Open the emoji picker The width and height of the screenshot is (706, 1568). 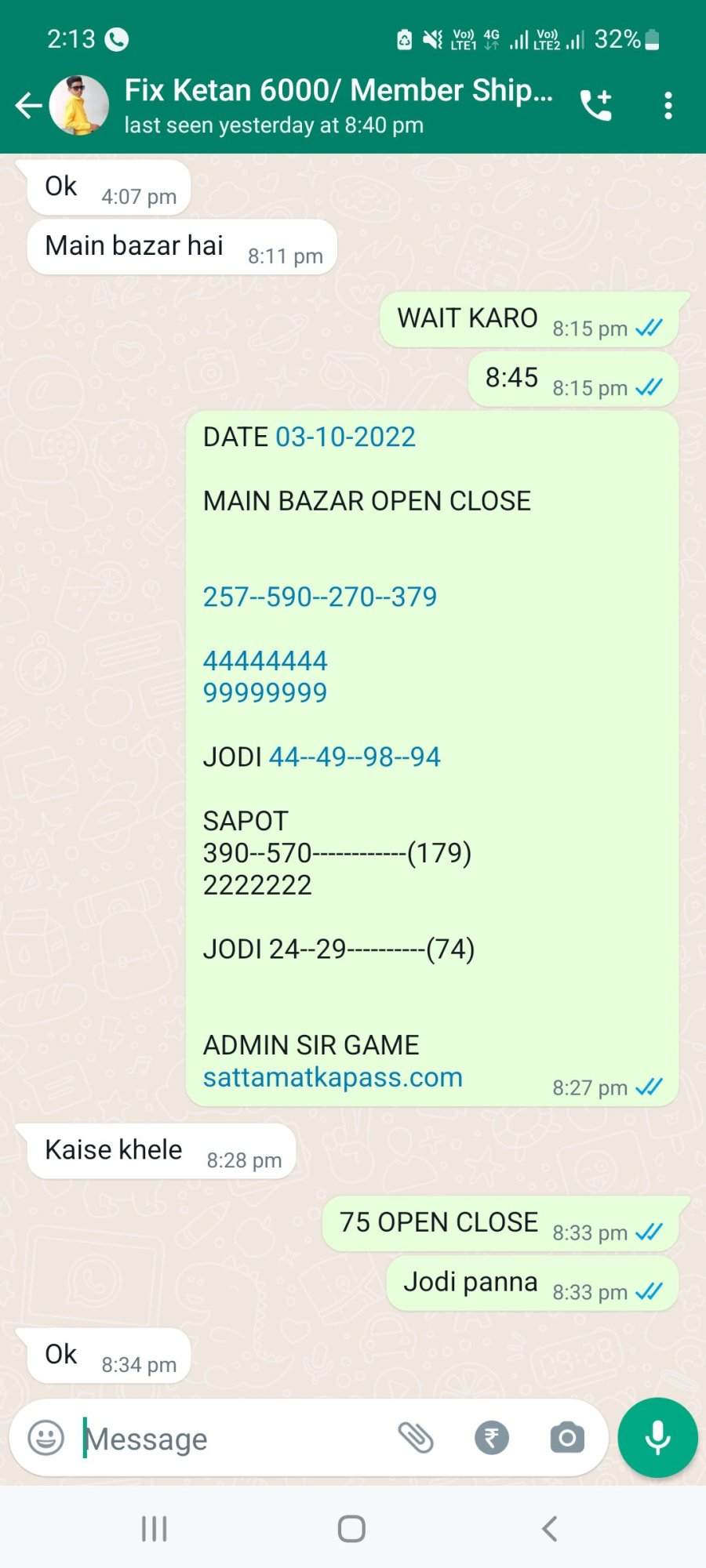pos(45,1438)
